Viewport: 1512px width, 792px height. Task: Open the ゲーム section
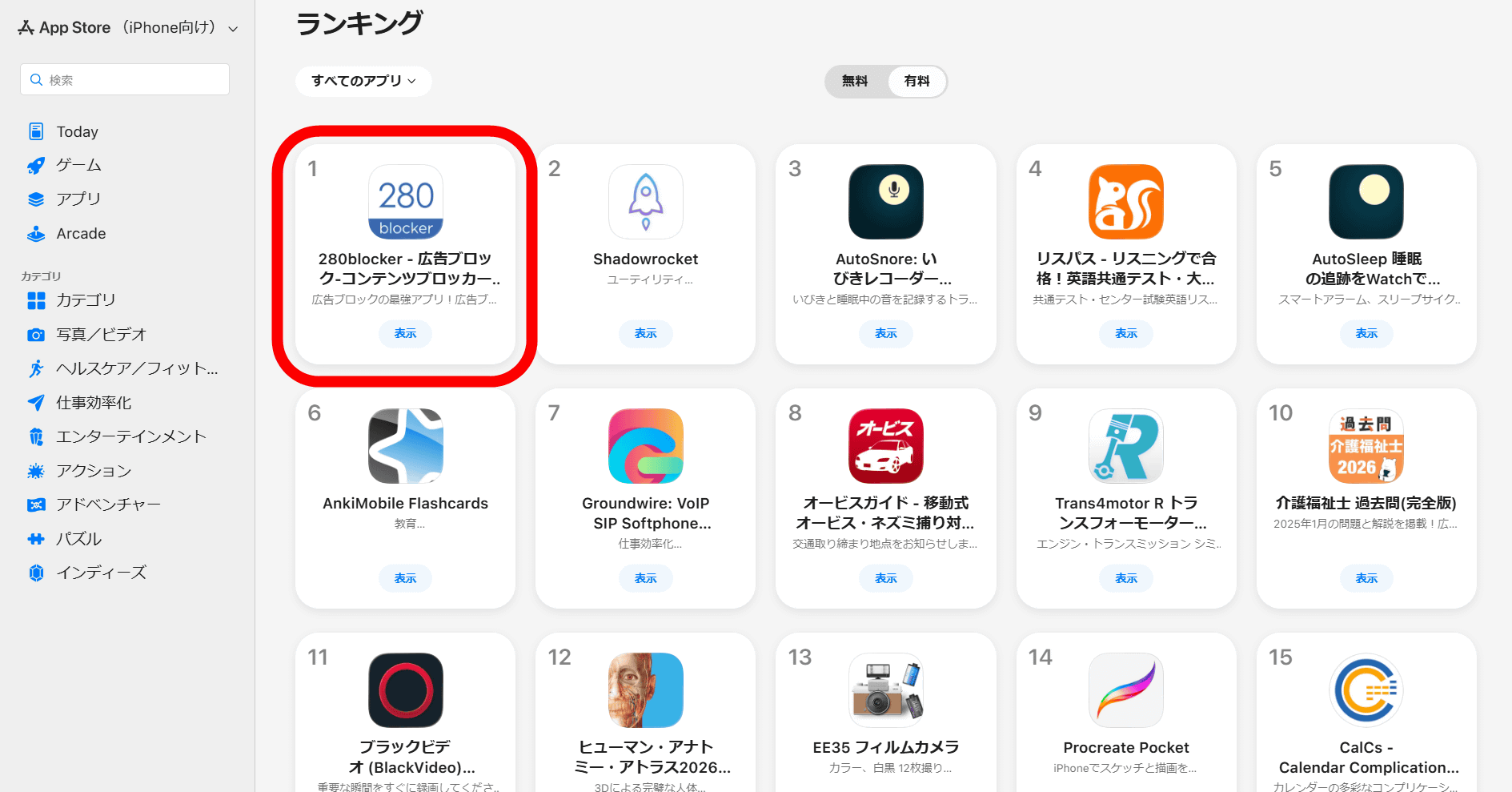tap(78, 166)
